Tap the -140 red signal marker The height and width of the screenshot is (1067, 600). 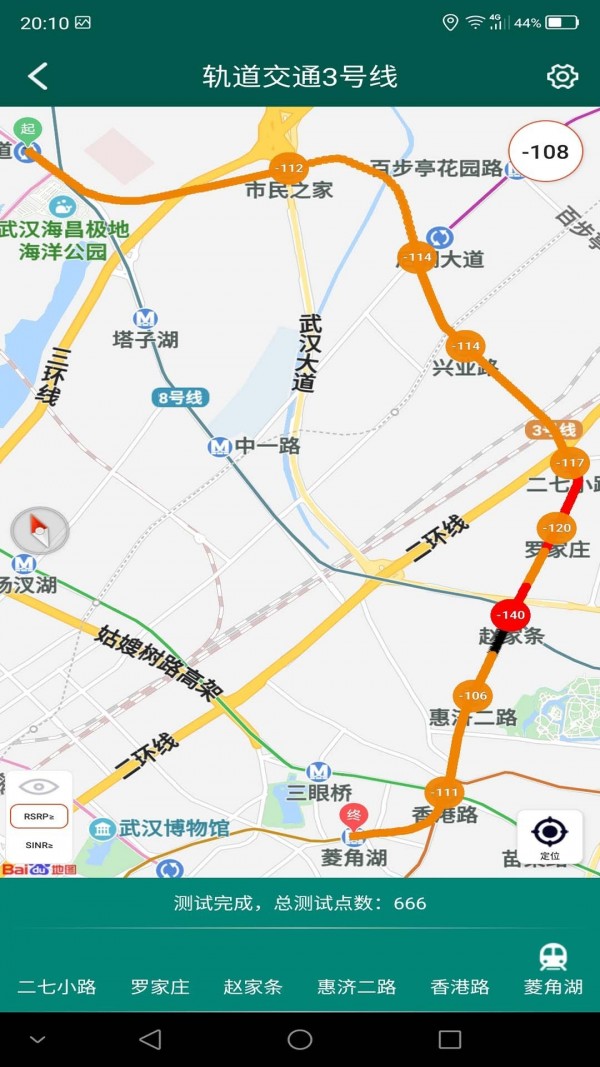511,614
